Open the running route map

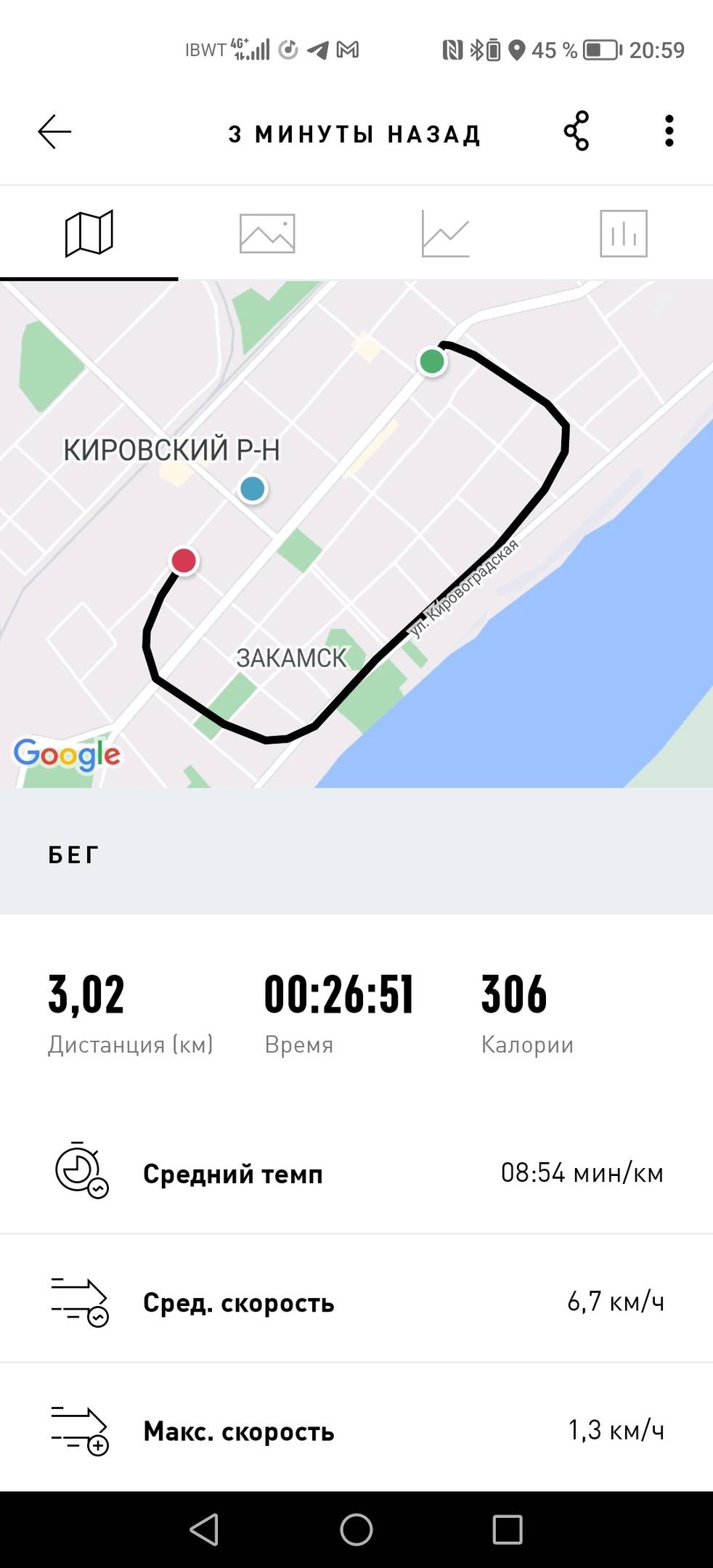[x=356, y=534]
